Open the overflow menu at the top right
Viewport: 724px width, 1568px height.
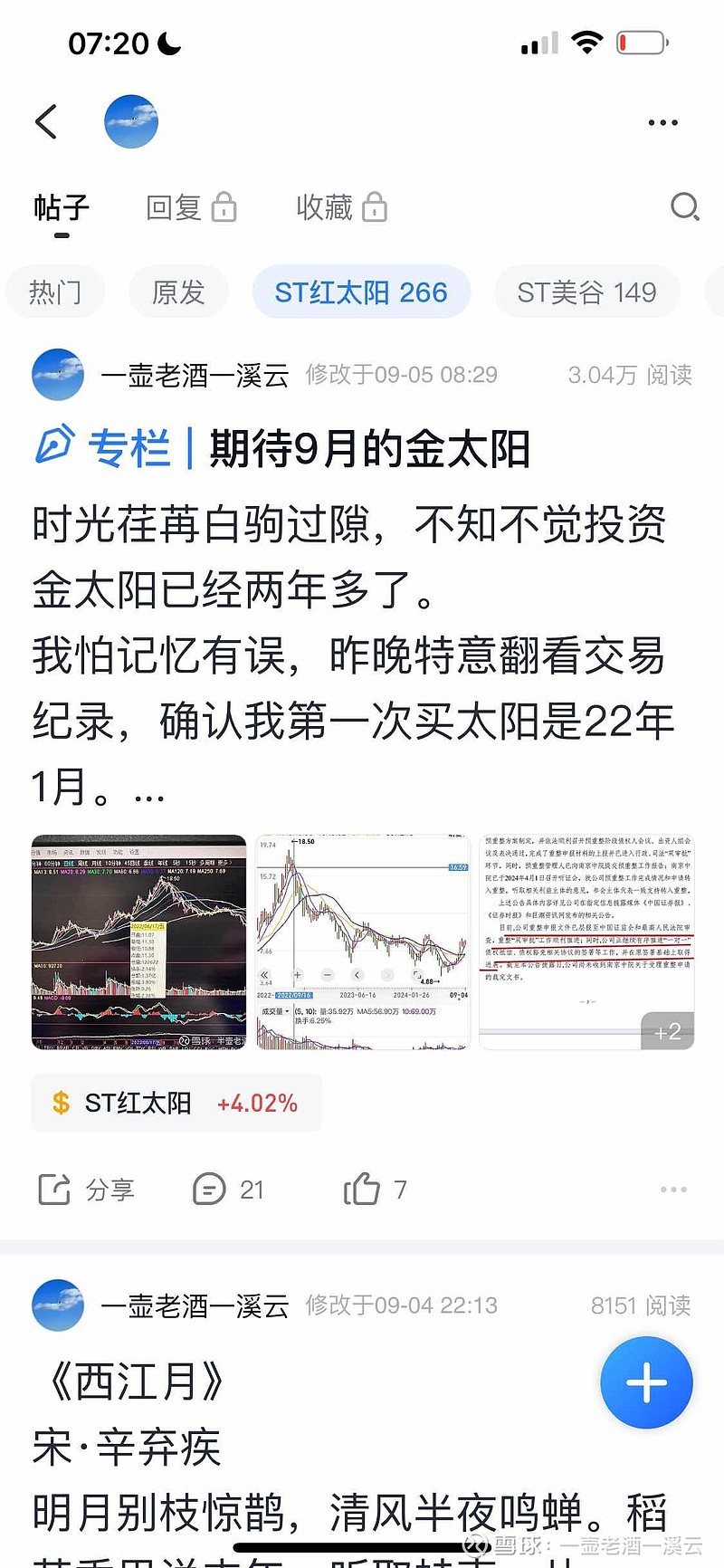coord(662,123)
